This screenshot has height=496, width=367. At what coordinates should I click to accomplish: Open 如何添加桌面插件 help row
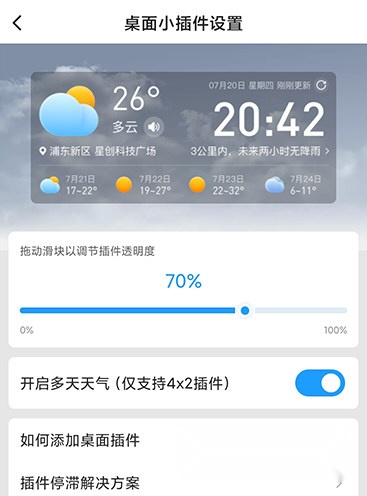coord(183,440)
